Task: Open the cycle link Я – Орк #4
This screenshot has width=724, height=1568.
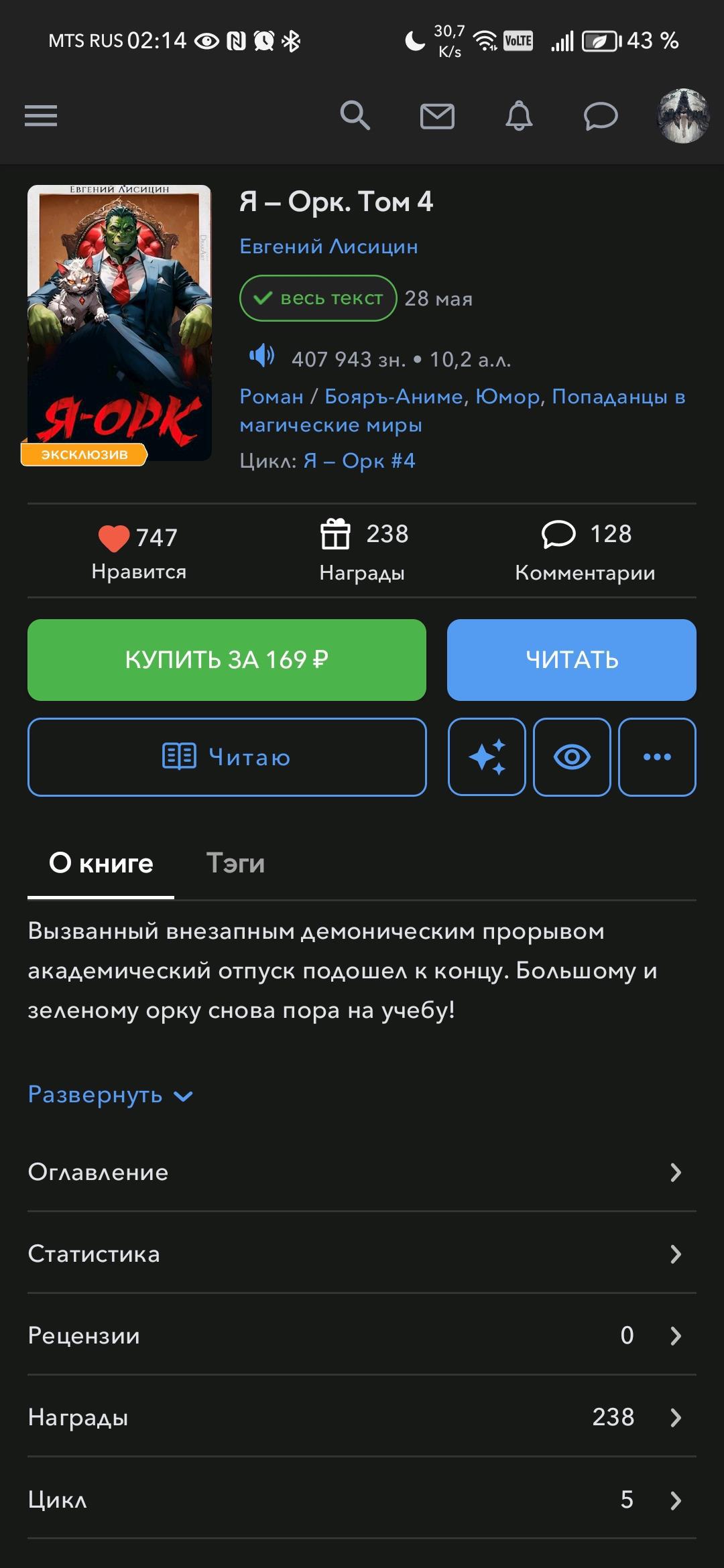Action: click(359, 461)
